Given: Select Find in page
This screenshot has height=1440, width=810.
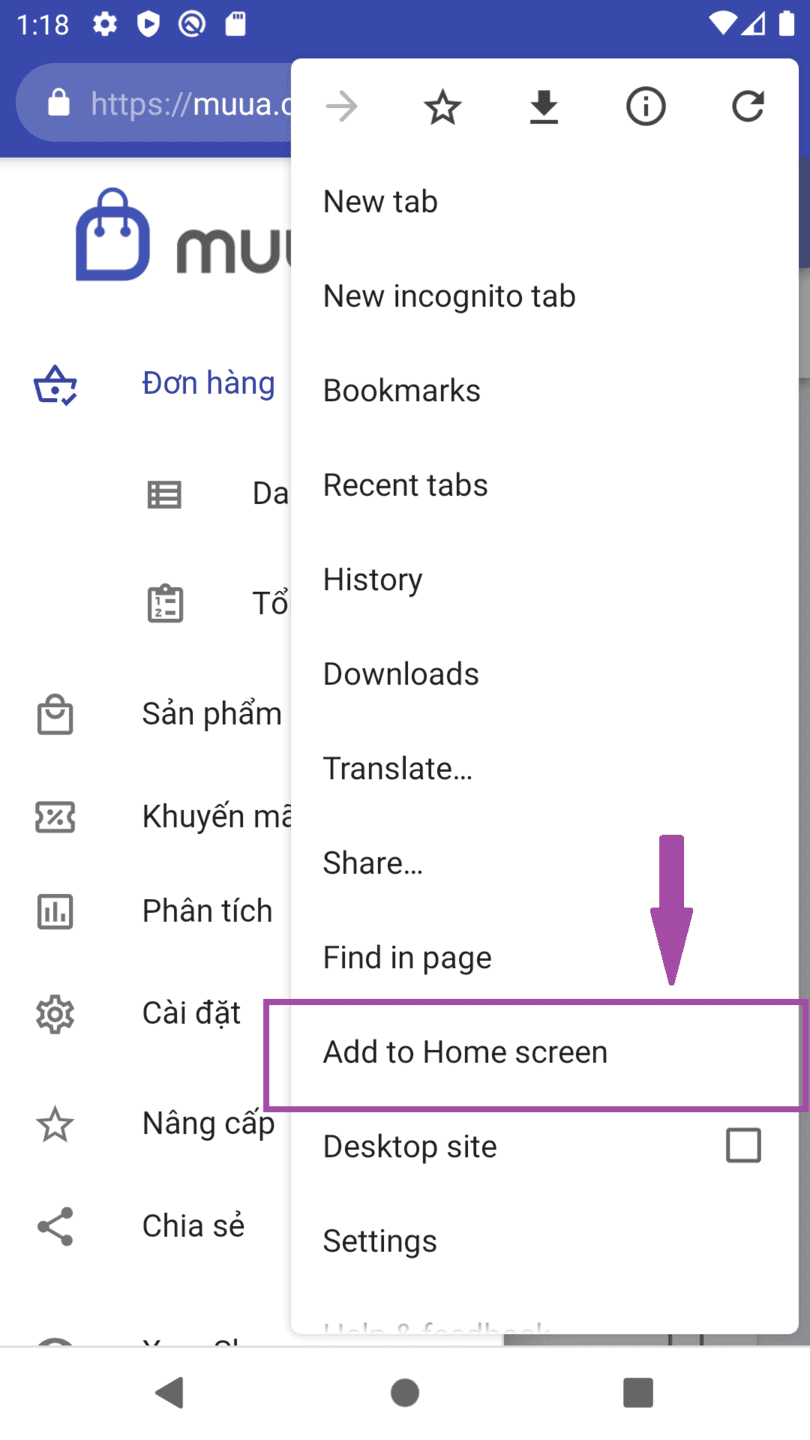Looking at the screenshot, I should (407, 958).
